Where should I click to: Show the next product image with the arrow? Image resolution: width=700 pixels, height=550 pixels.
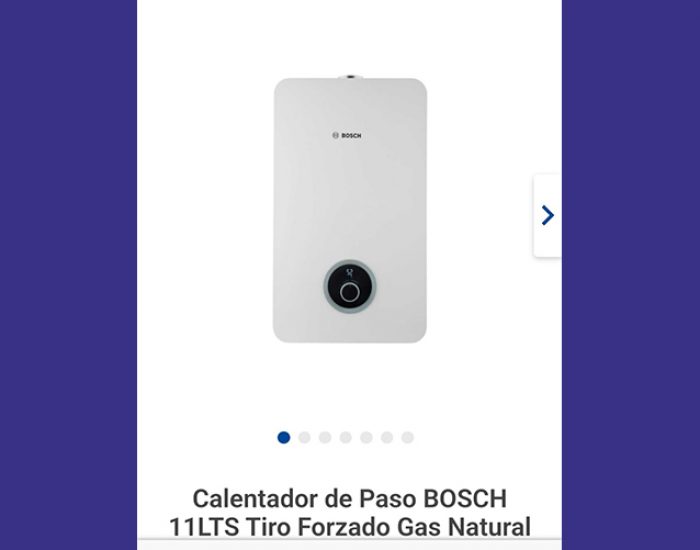click(x=547, y=215)
